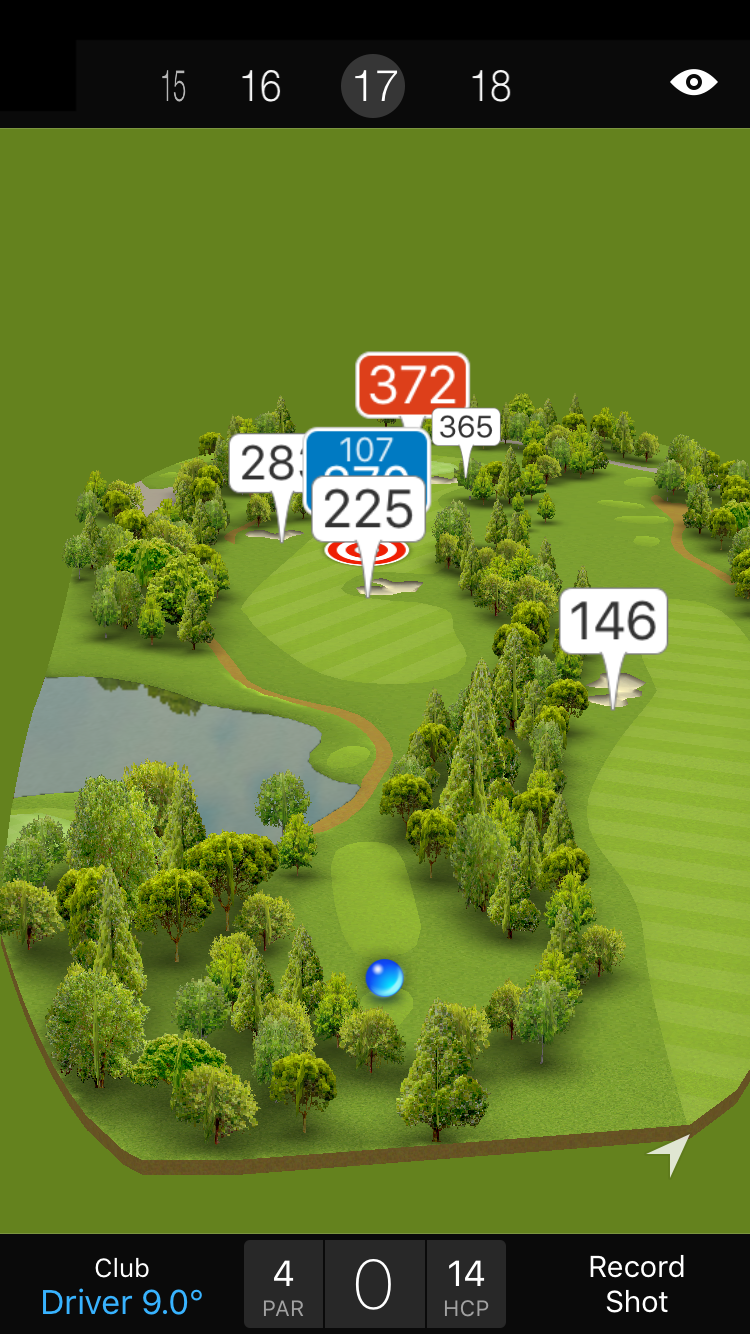Tap the 365 distance marker
The image size is (750, 1334).
point(466,428)
